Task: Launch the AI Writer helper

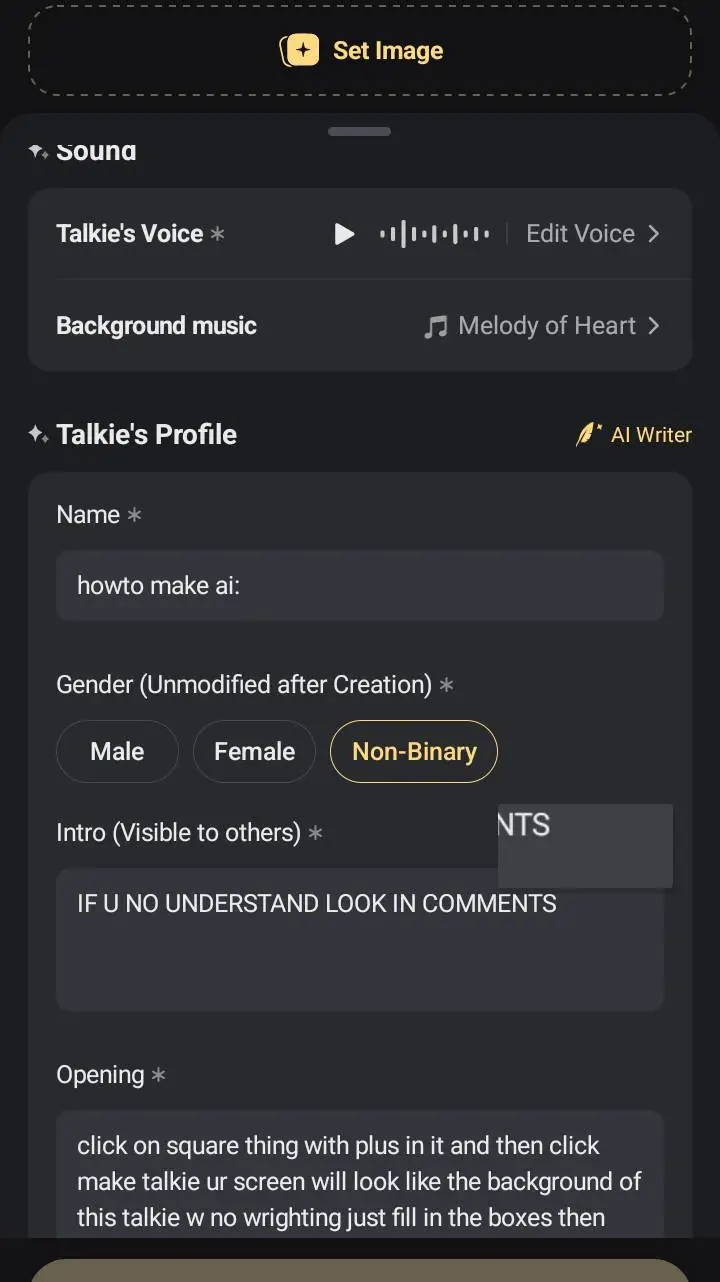Action: click(634, 434)
